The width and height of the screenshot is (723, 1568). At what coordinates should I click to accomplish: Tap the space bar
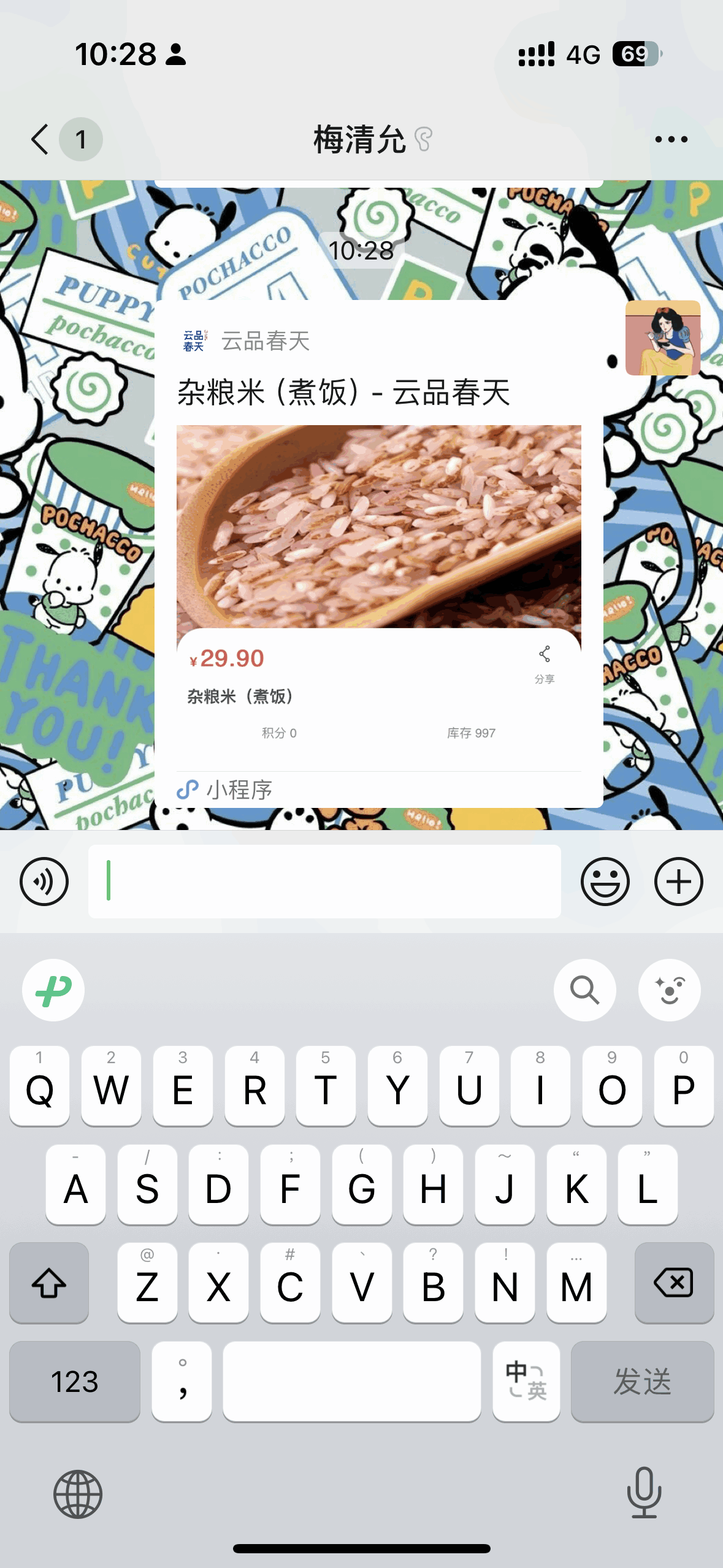click(x=351, y=1382)
